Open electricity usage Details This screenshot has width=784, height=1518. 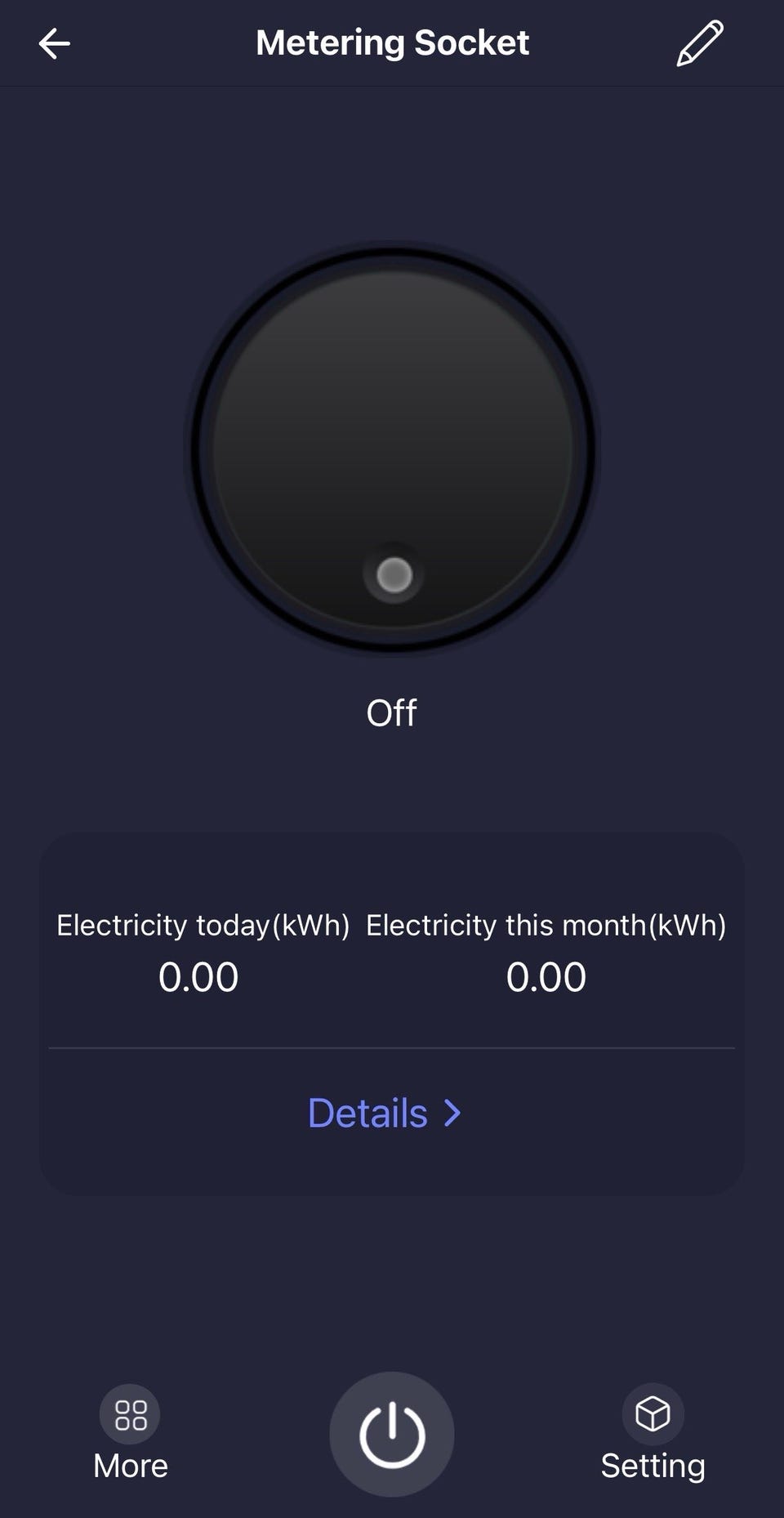pyautogui.click(x=385, y=1113)
